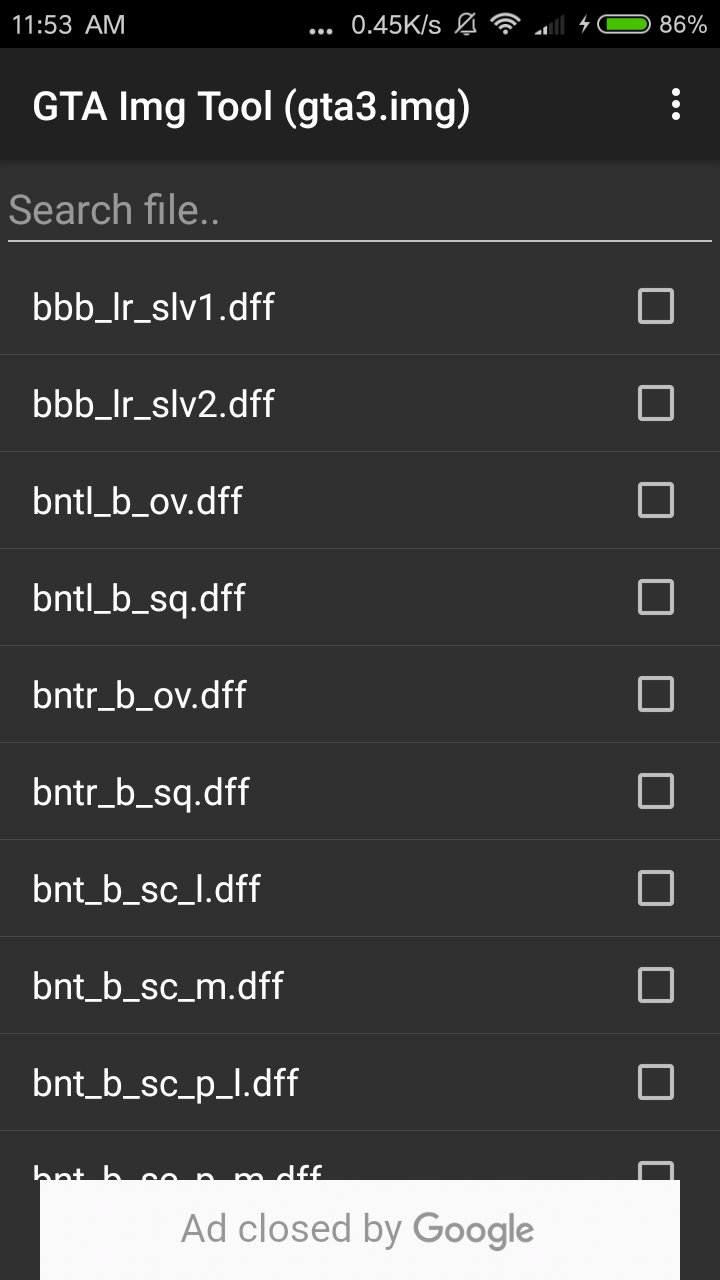
Task: Select the checkbox for bntr_b_sq.dff
Action: (656, 791)
